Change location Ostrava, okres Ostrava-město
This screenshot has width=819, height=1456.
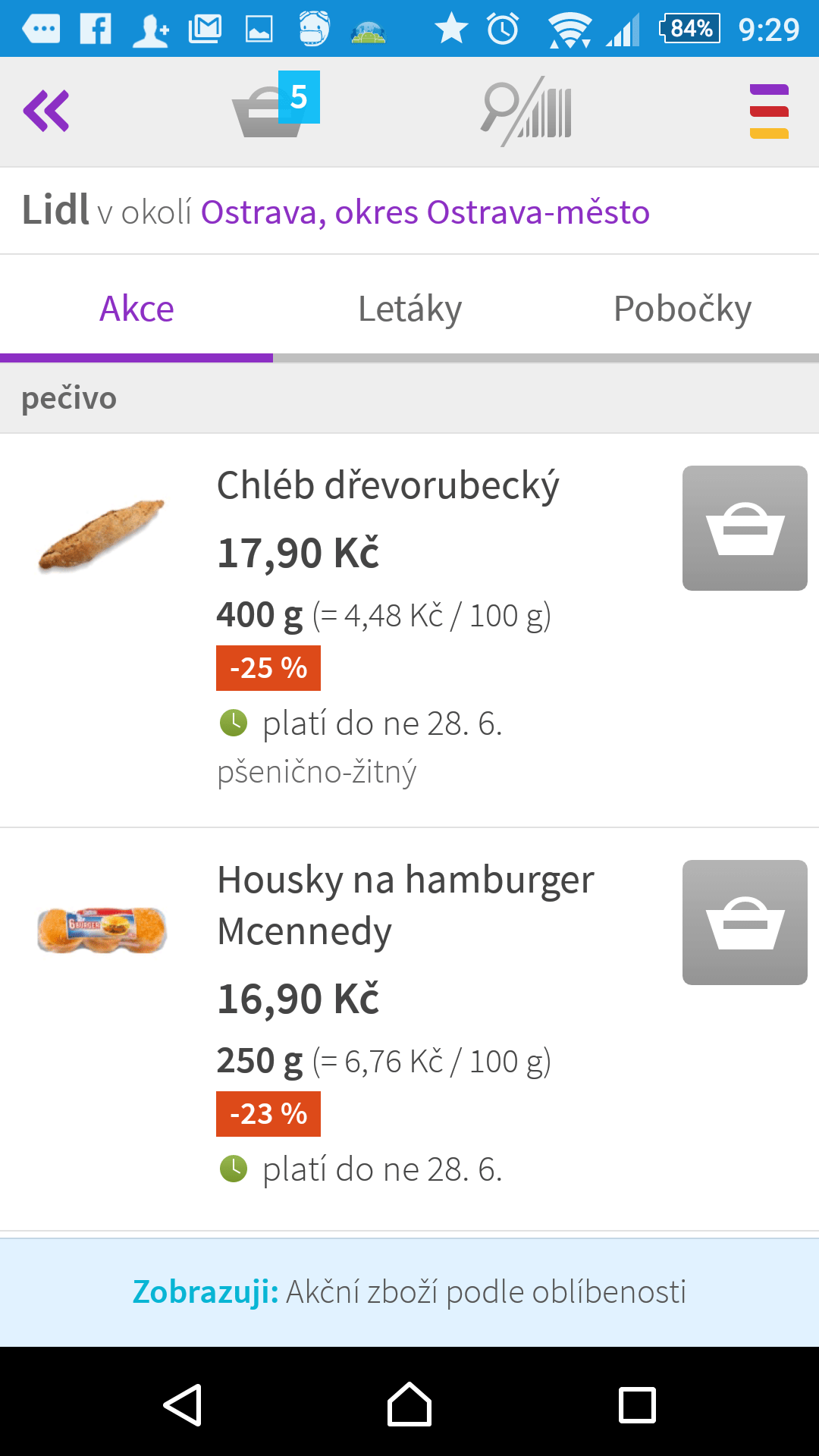pos(425,212)
